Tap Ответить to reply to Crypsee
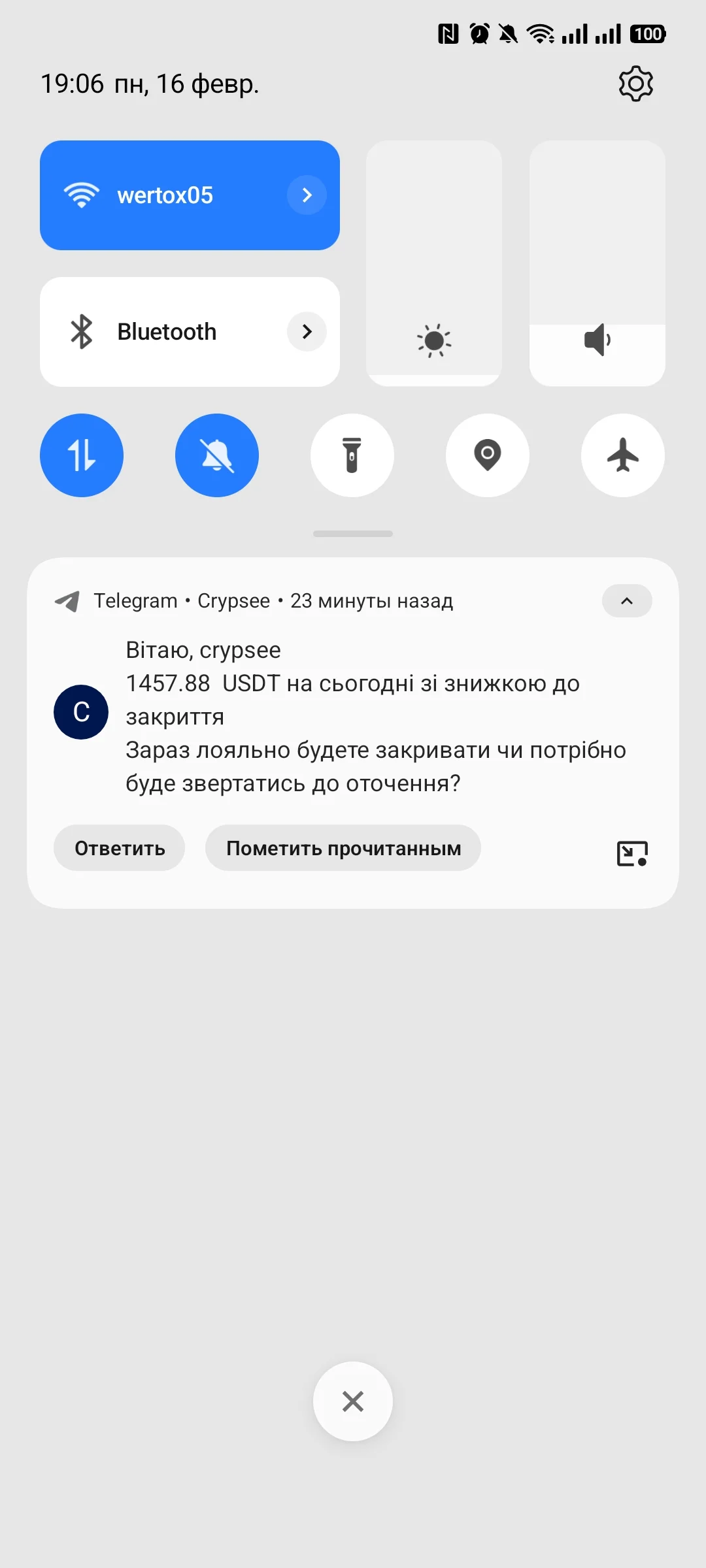This screenshot has height=1568, width=706. point(120,848)
